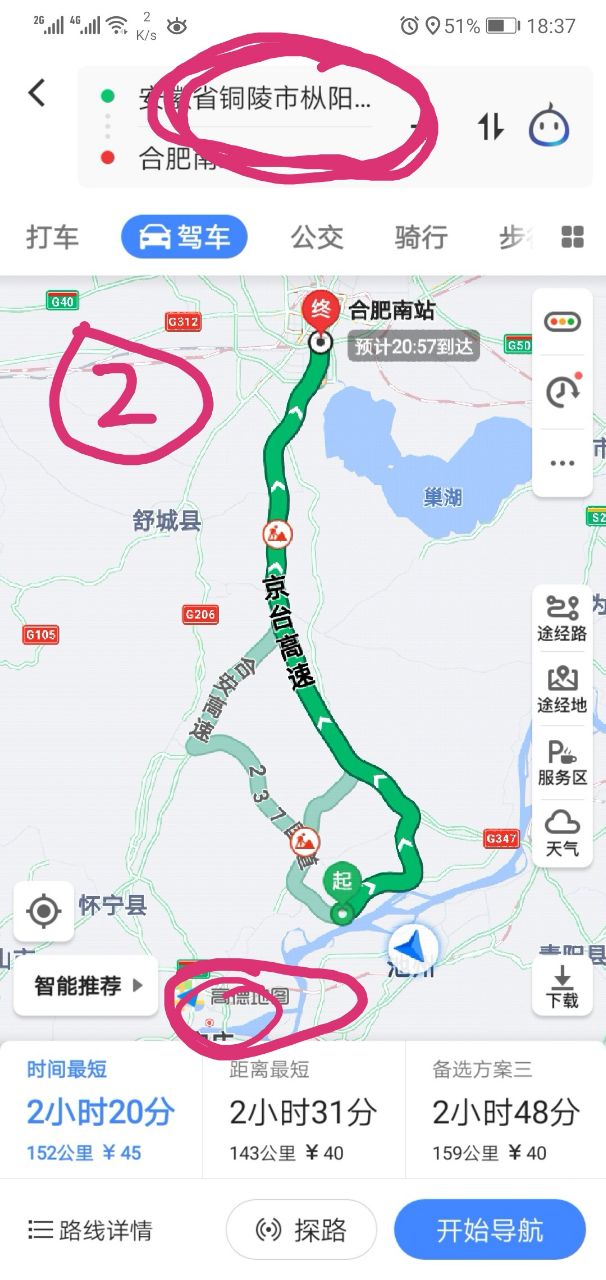This screenshot has width=606, height=1280.
Task: Open the robot assistant icon
Action: coord(549,127)
